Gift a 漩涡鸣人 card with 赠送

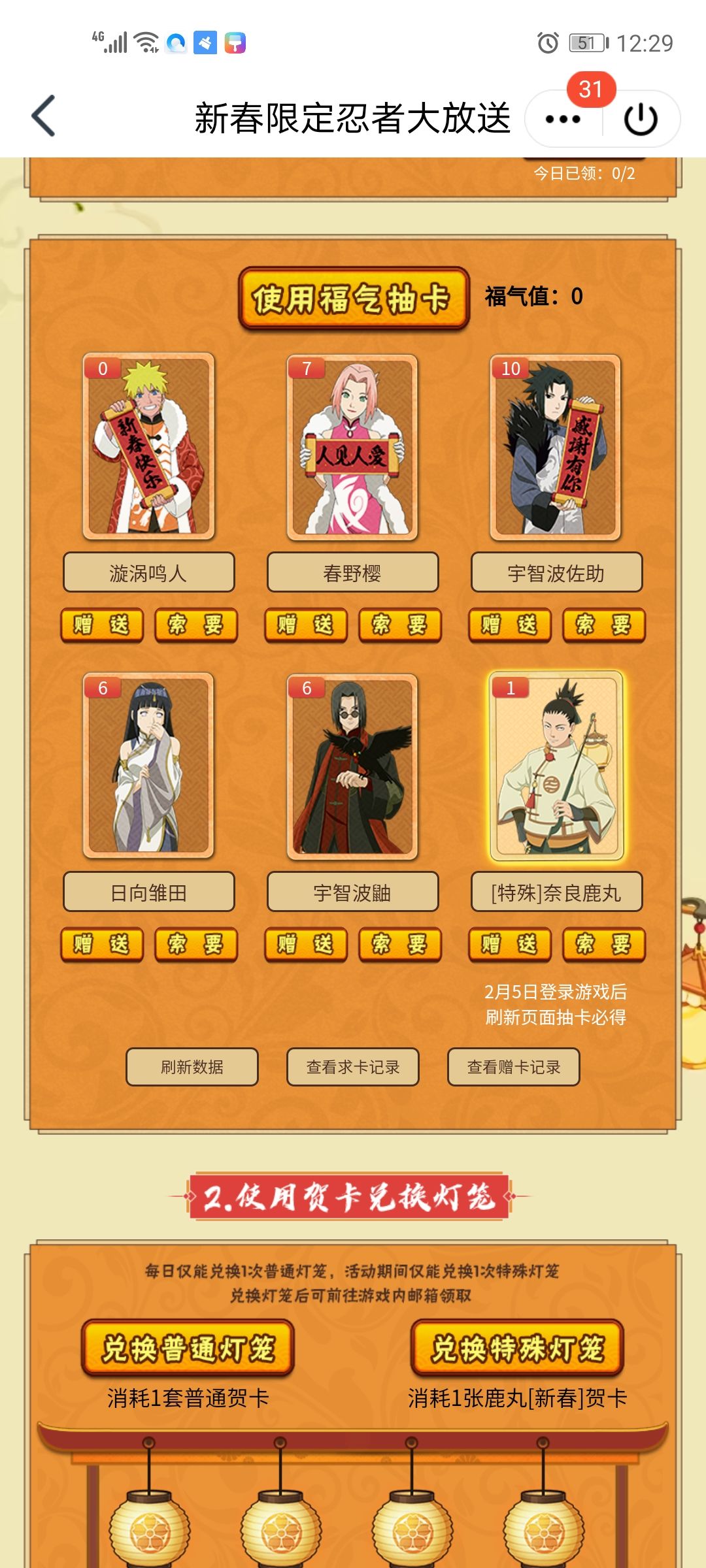coord(102,625)
